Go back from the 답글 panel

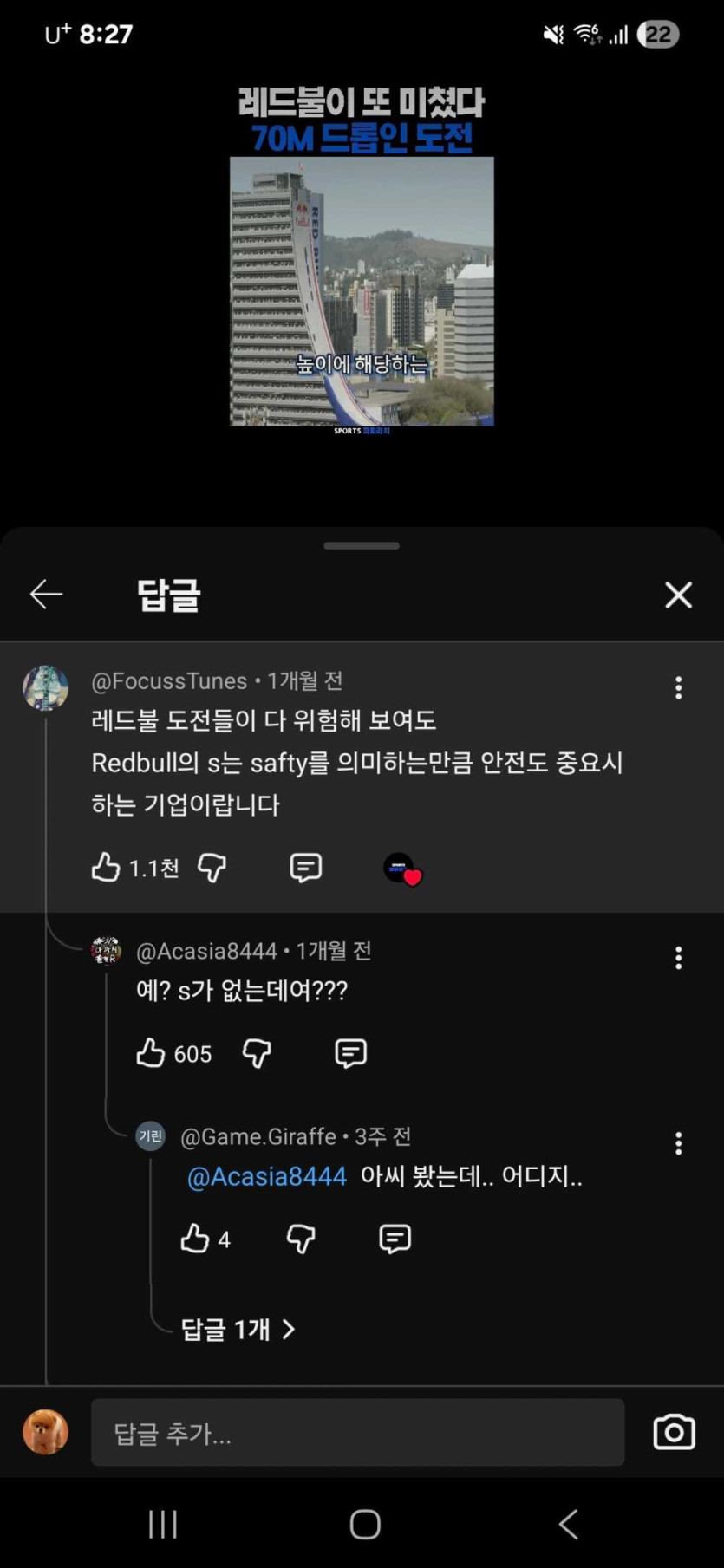pos(46,595)
